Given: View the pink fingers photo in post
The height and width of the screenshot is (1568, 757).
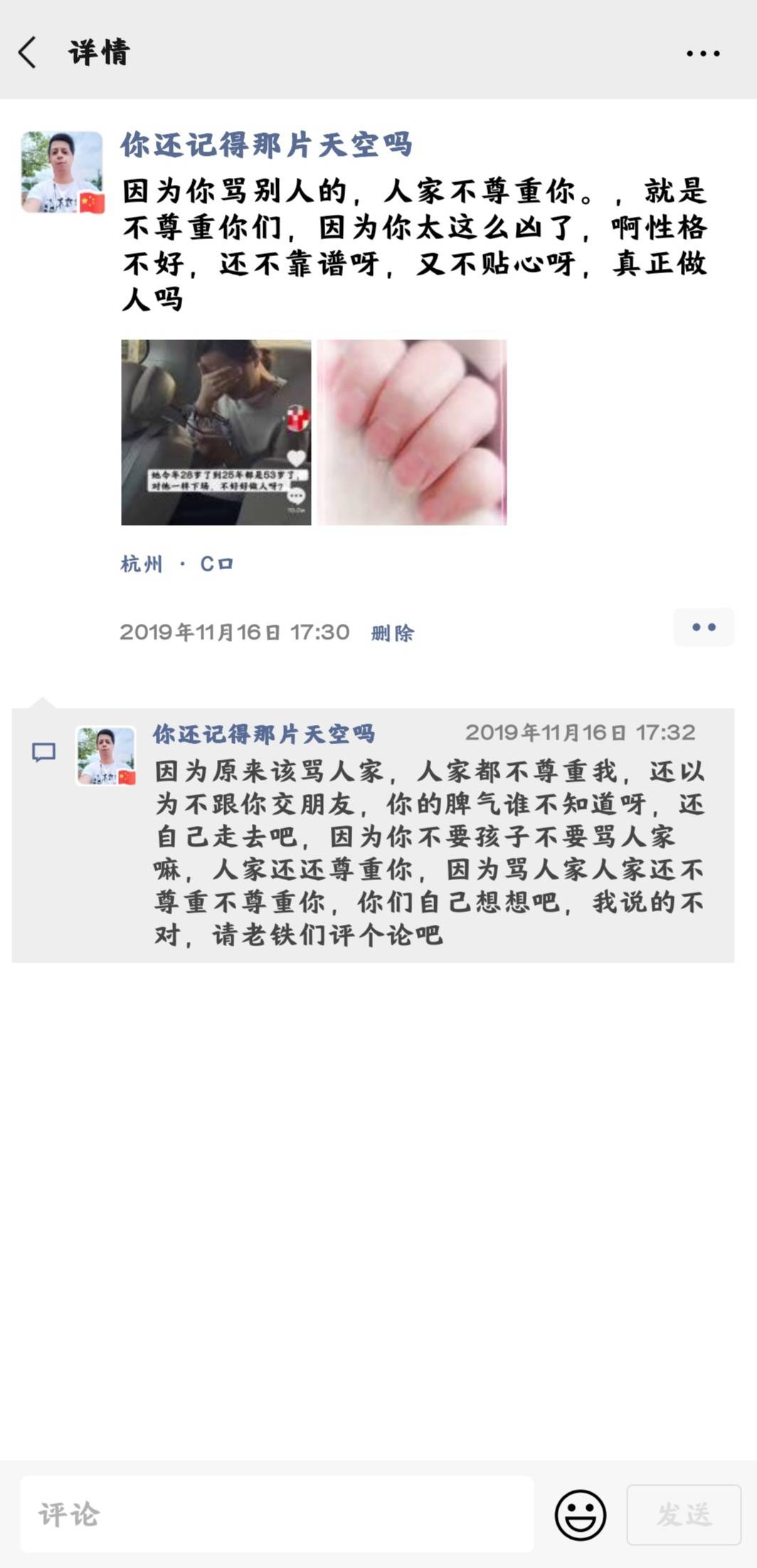Looking at the screenshot, I should click(412, 433).
